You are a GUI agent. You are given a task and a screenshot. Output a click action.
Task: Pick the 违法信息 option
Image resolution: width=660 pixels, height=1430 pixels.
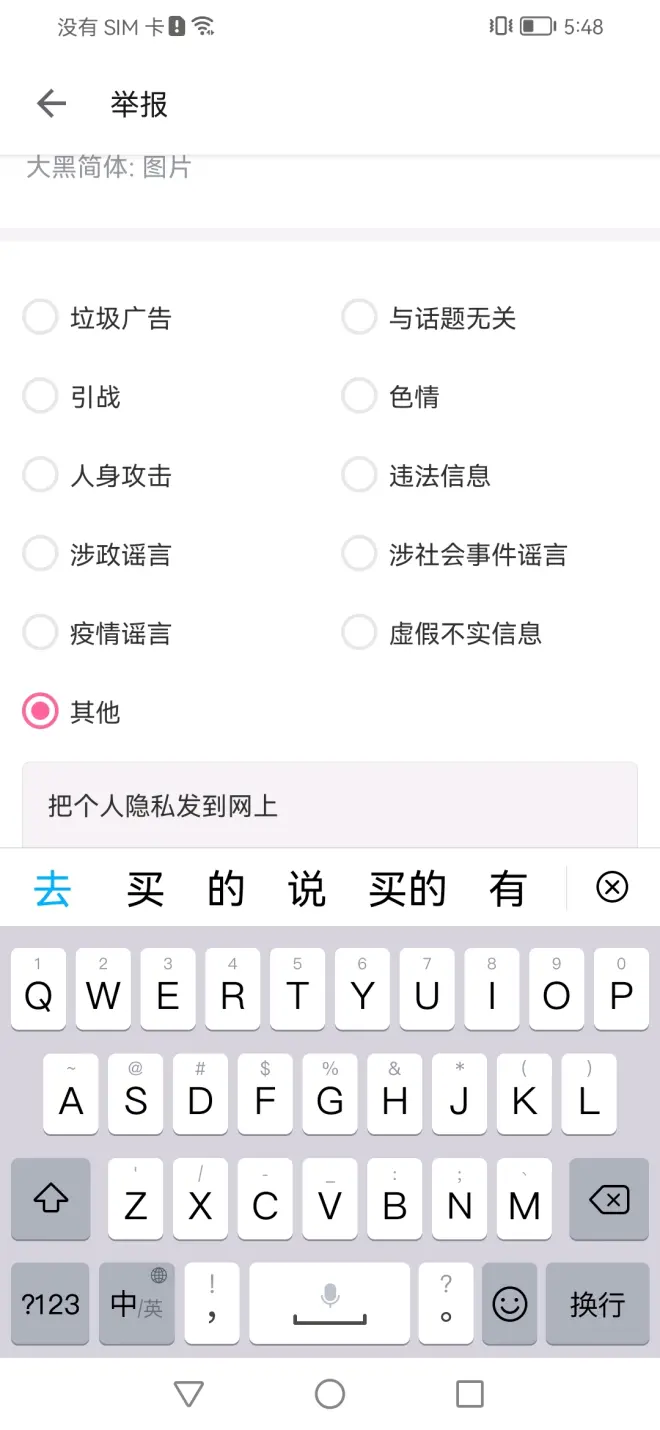[x=359, y=475]
